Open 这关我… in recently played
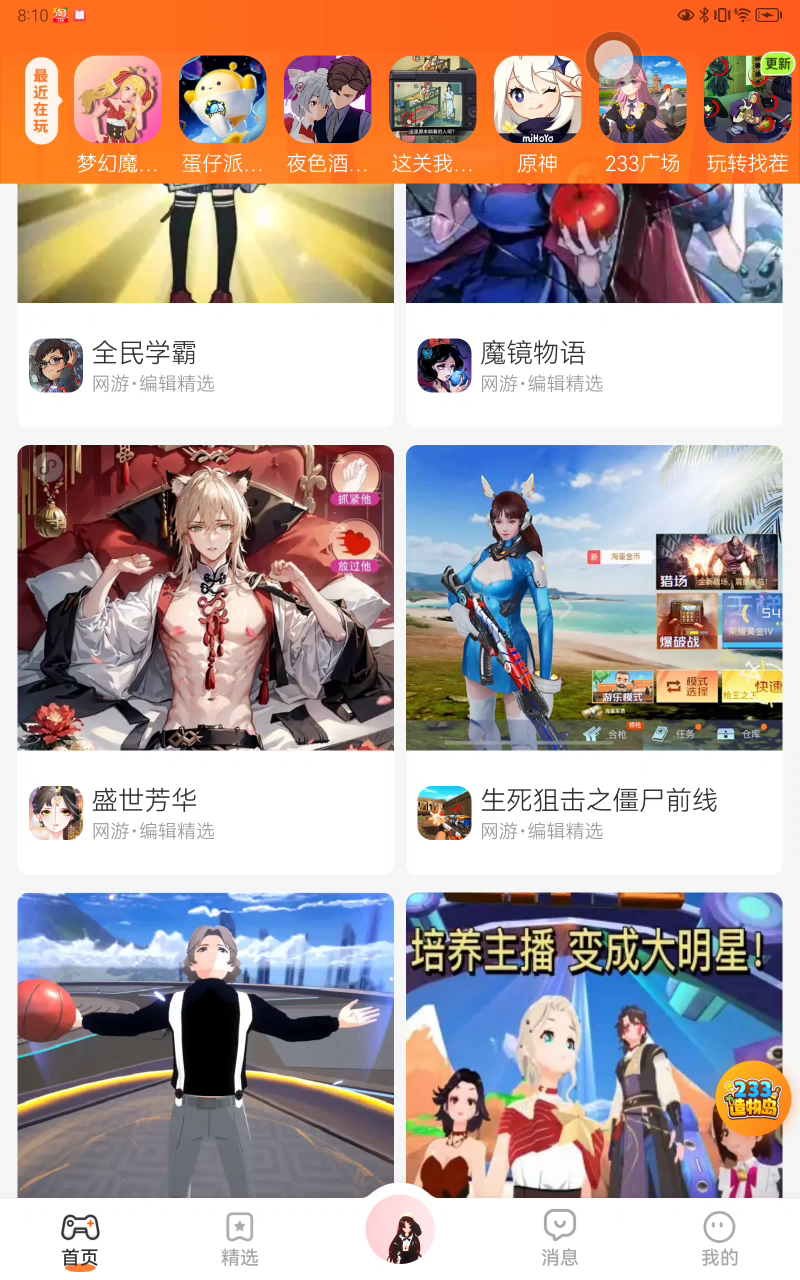800x1280 pixels. pyautogui.click(x=433, y=100)
